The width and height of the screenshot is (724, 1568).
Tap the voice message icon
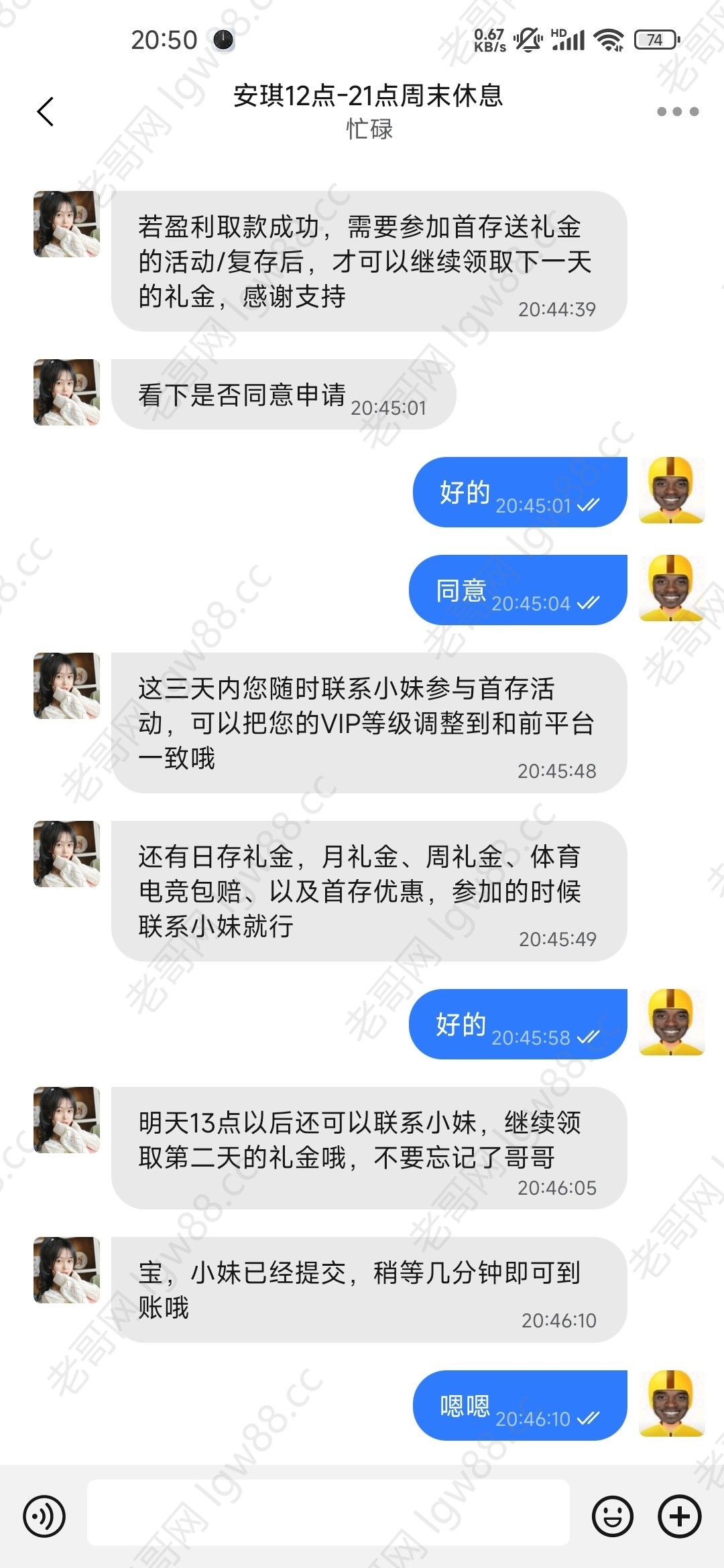pos(44,1516)
